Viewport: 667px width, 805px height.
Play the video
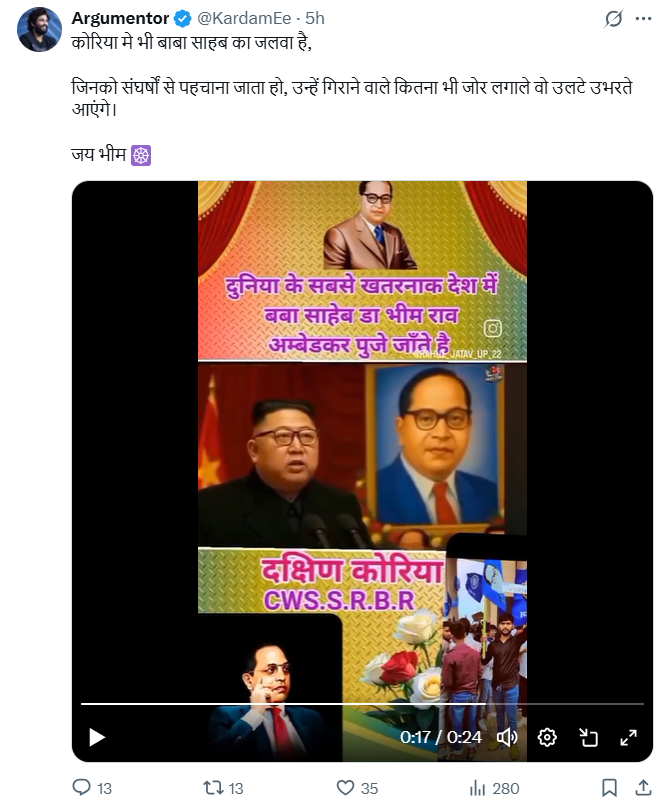click(x=97, y=738)
